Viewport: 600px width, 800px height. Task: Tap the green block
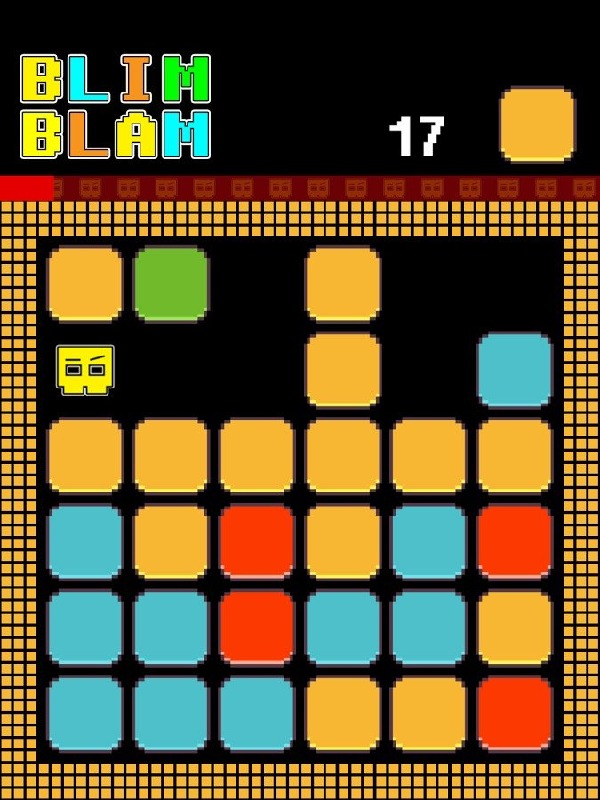171,284
